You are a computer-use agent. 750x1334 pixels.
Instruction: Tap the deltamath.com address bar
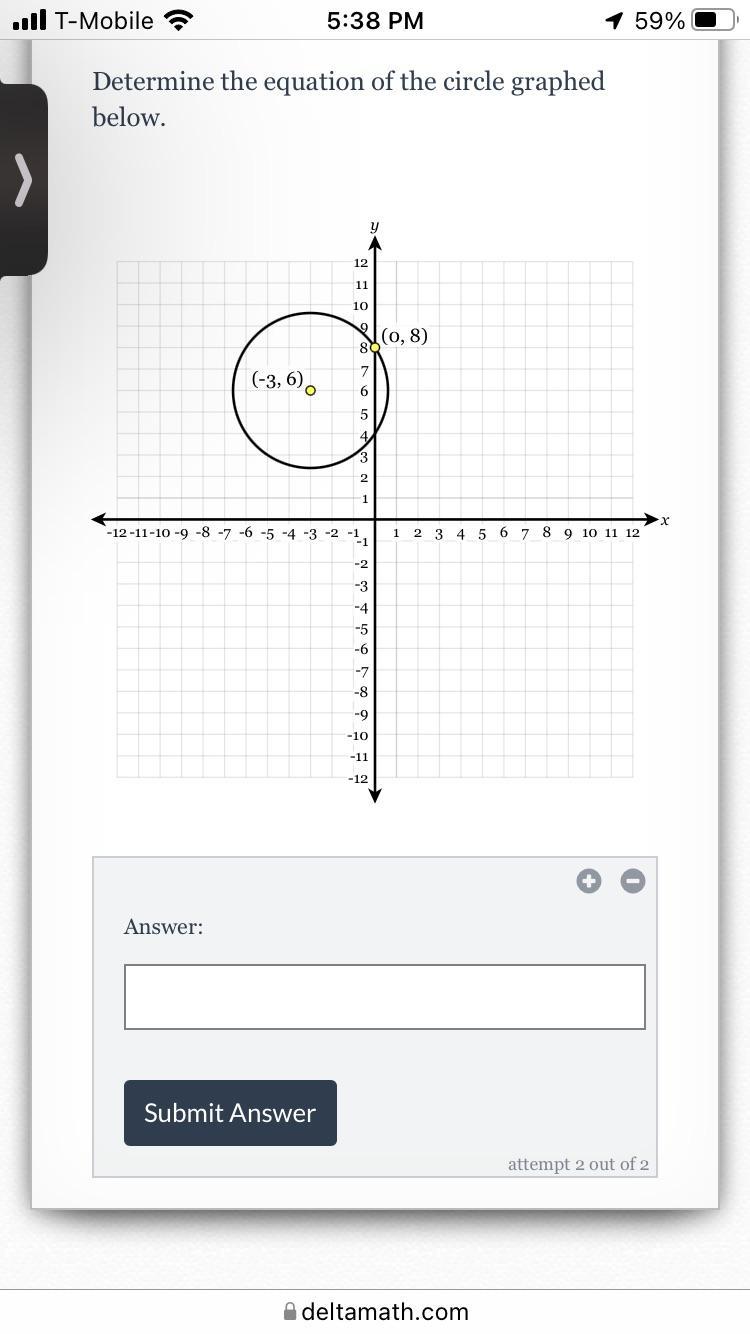(375, 1311)
